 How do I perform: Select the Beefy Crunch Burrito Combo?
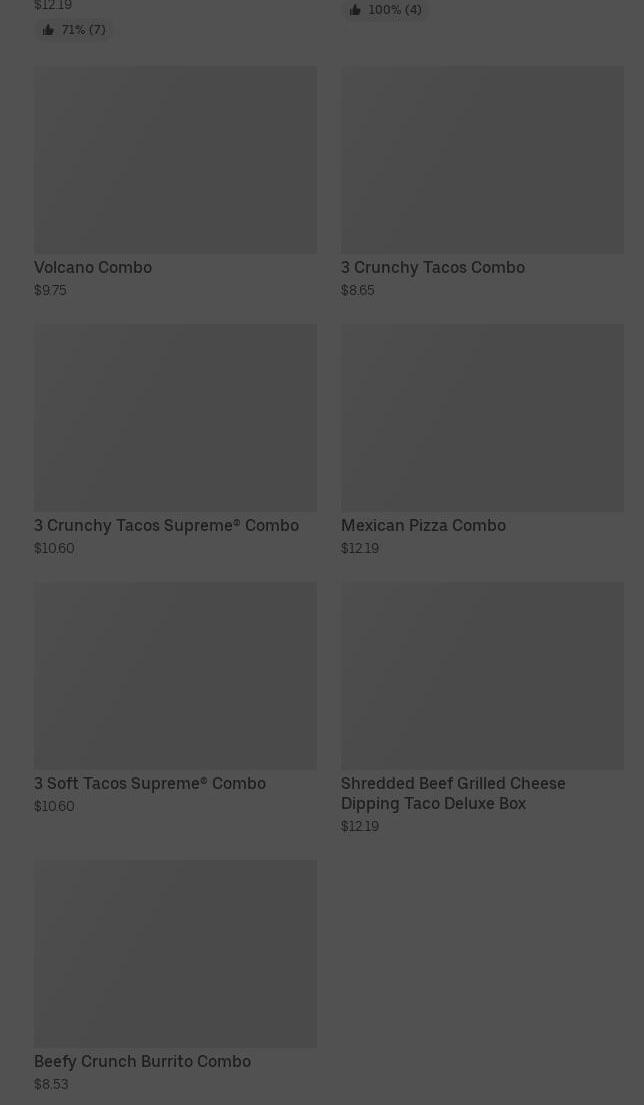coord(175,954)
